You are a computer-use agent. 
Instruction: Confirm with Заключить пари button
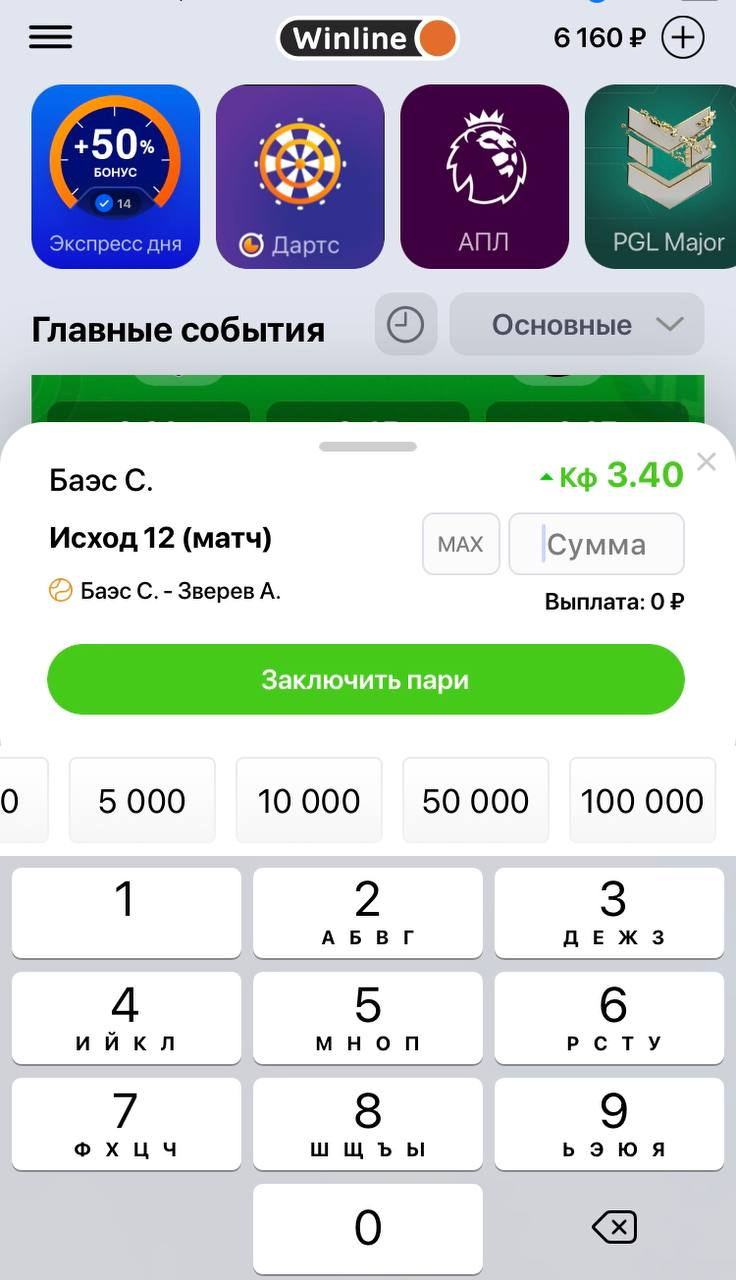[x=365, y=679]
